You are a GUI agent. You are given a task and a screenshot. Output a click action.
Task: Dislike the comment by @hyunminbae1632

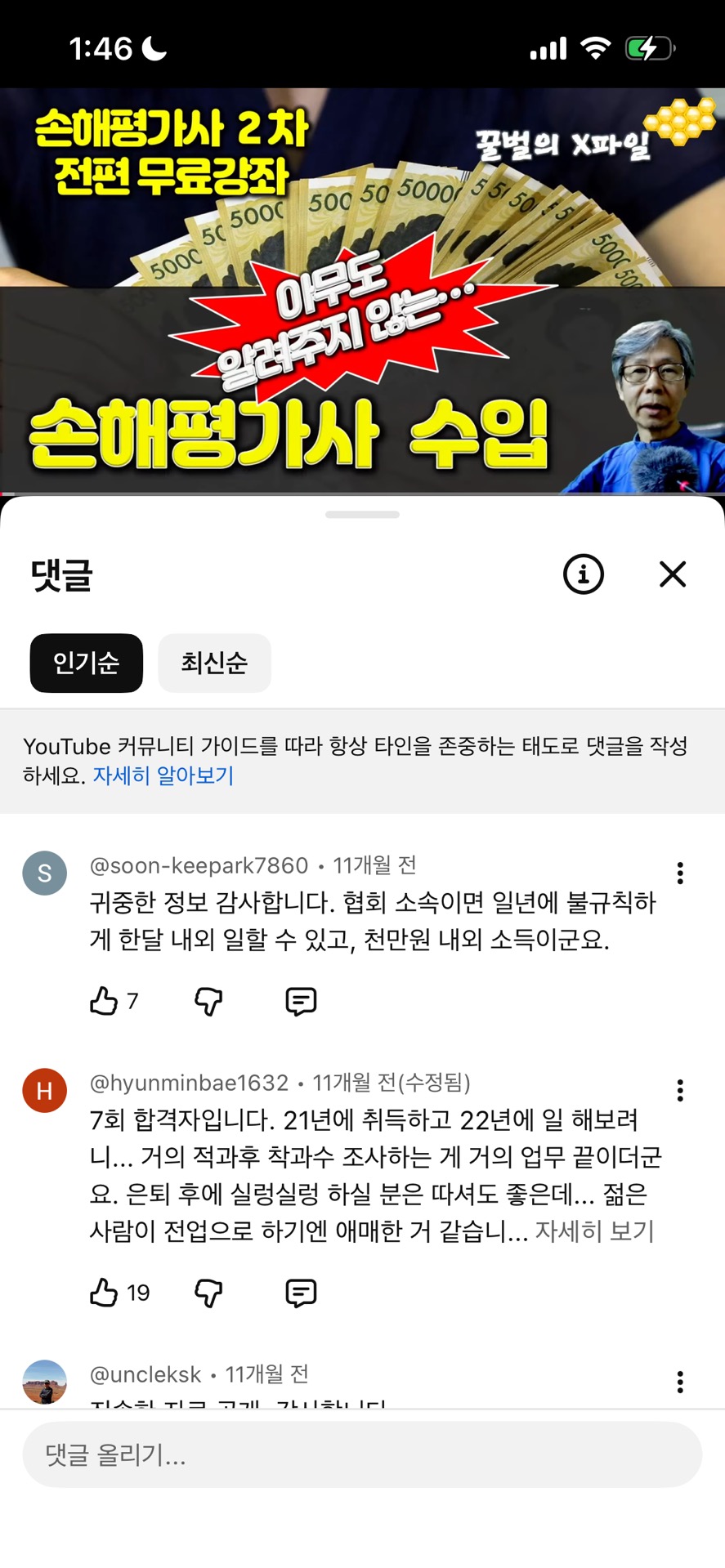pyautogui.click(x=208, y=1293)
